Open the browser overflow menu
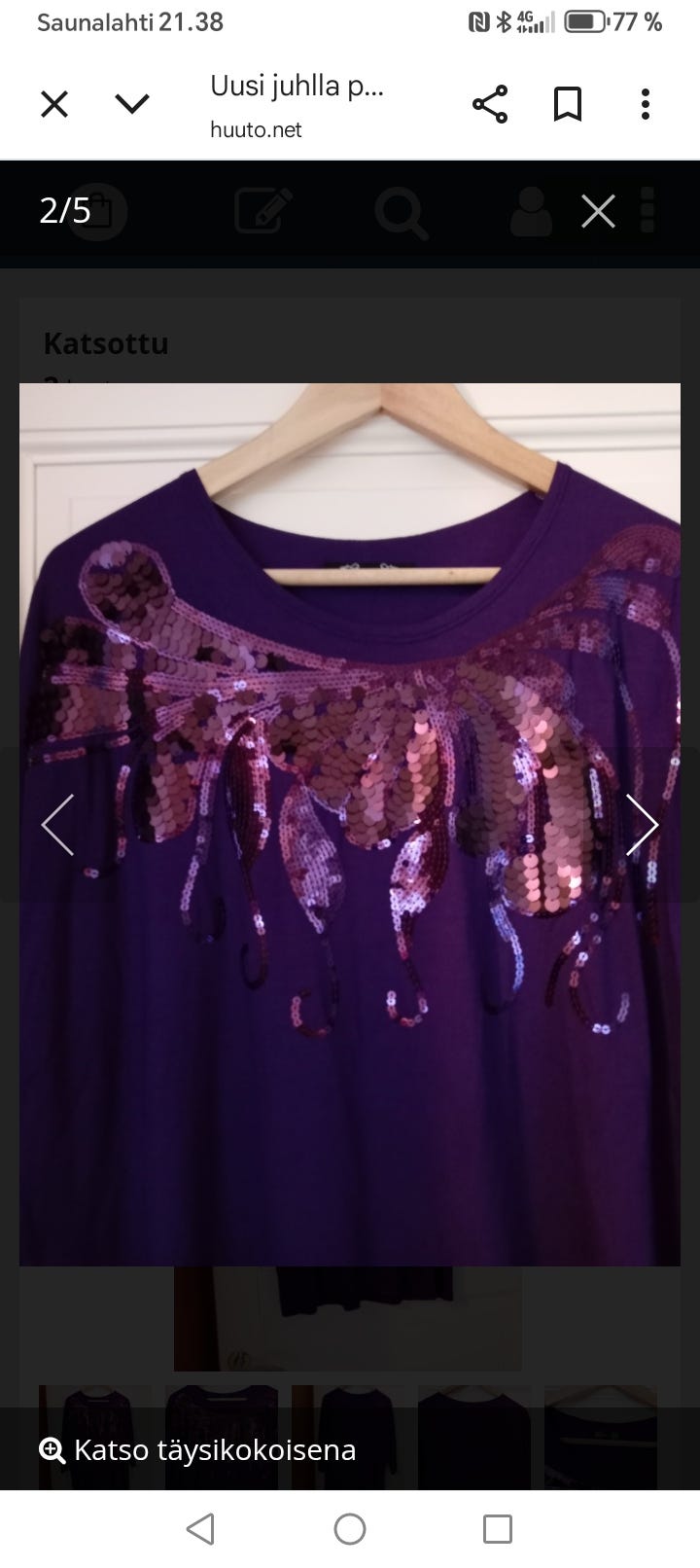Image resolution: width=700 pixels, height=1568 pixels. pos(646,104)
